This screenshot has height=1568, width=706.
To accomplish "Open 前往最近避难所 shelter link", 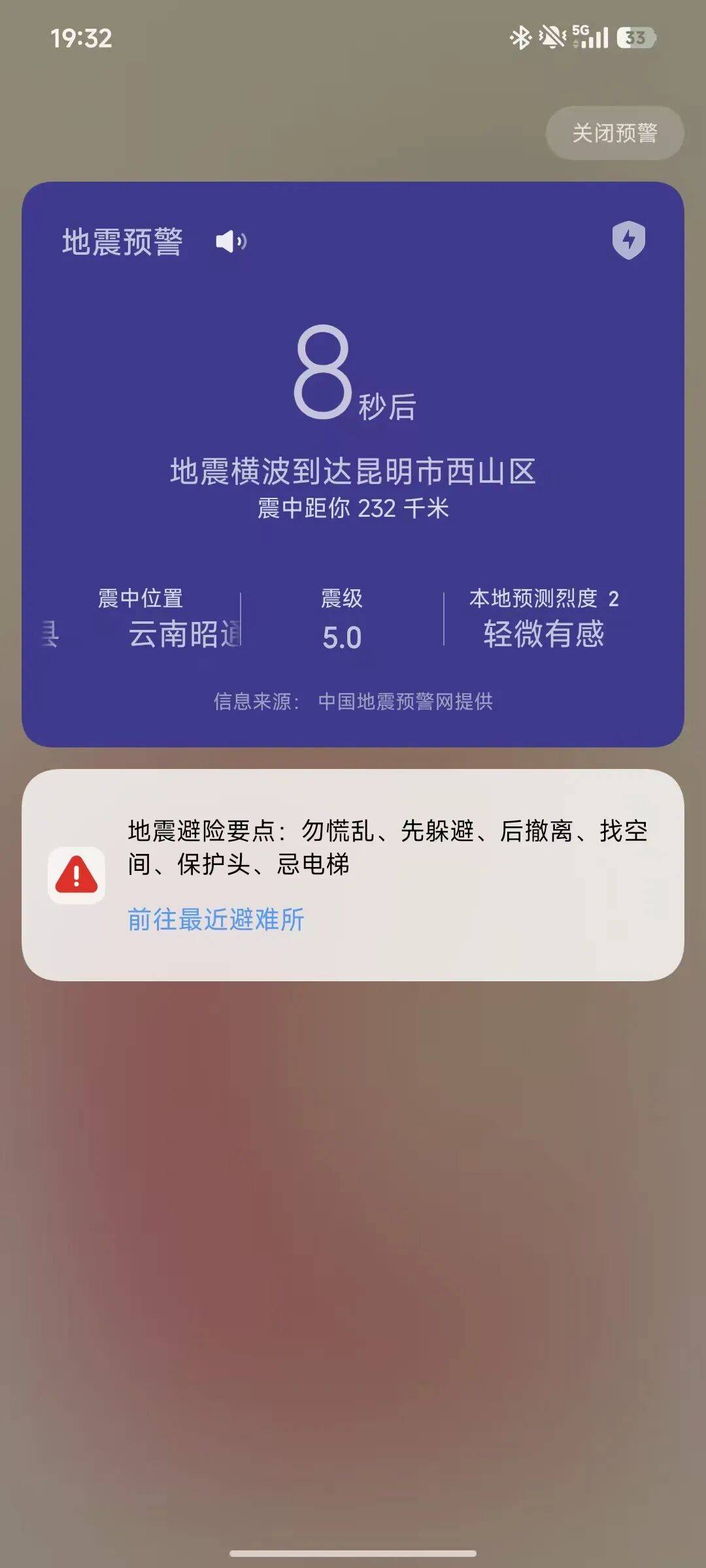I will point(216,919).
